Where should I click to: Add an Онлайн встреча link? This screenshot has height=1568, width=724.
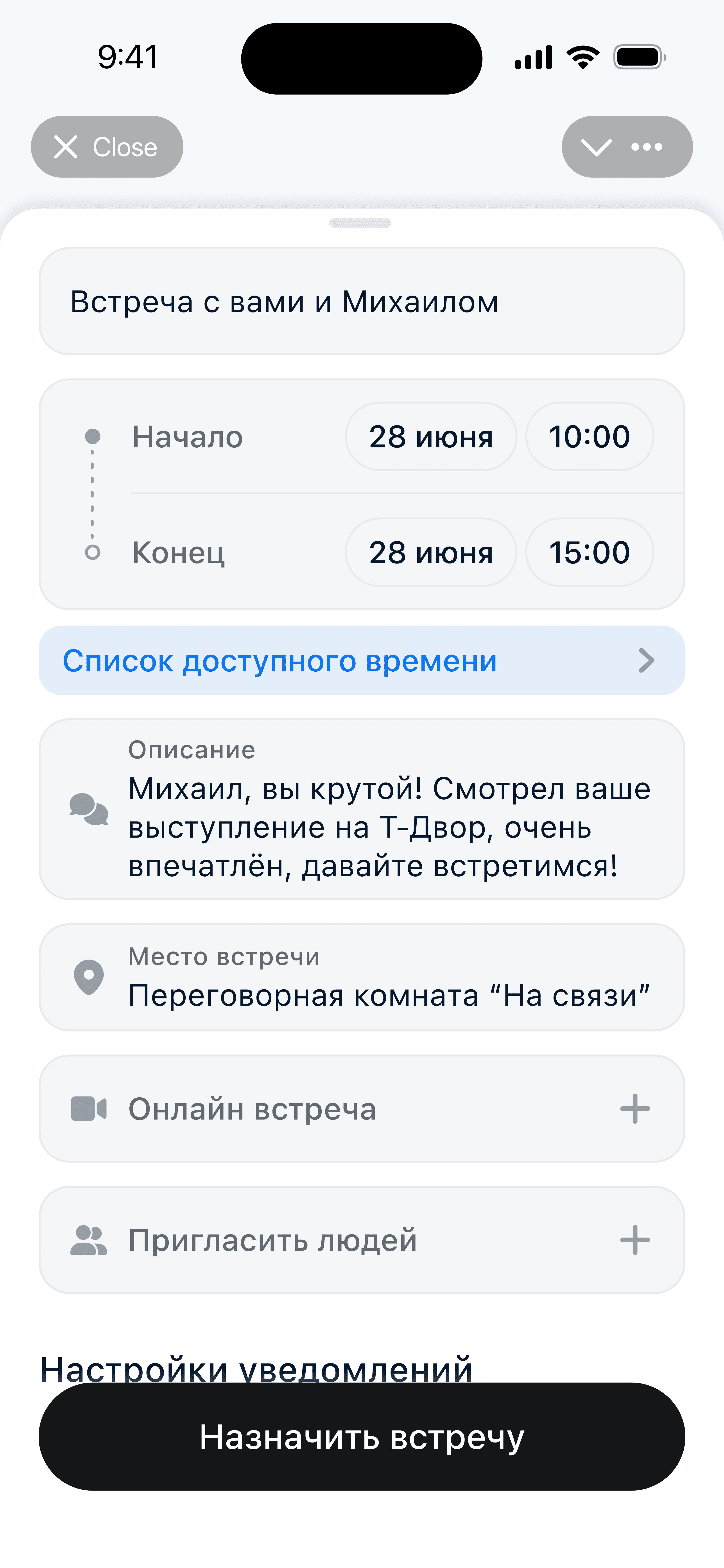pos(634,1109)
